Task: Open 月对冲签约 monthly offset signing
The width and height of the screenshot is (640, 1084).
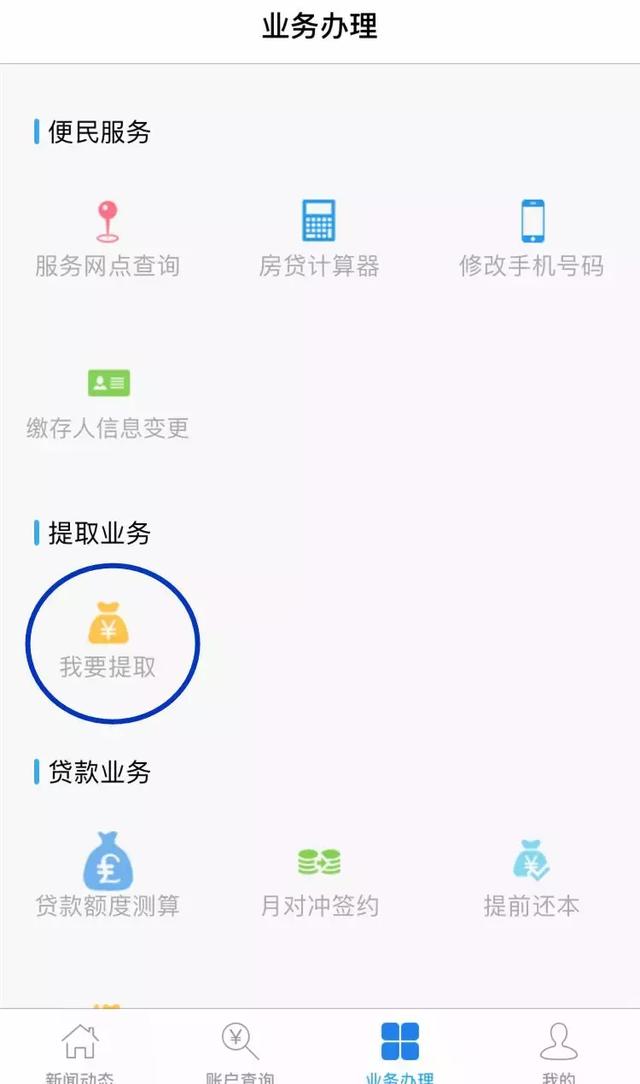Action: point(319,880)
